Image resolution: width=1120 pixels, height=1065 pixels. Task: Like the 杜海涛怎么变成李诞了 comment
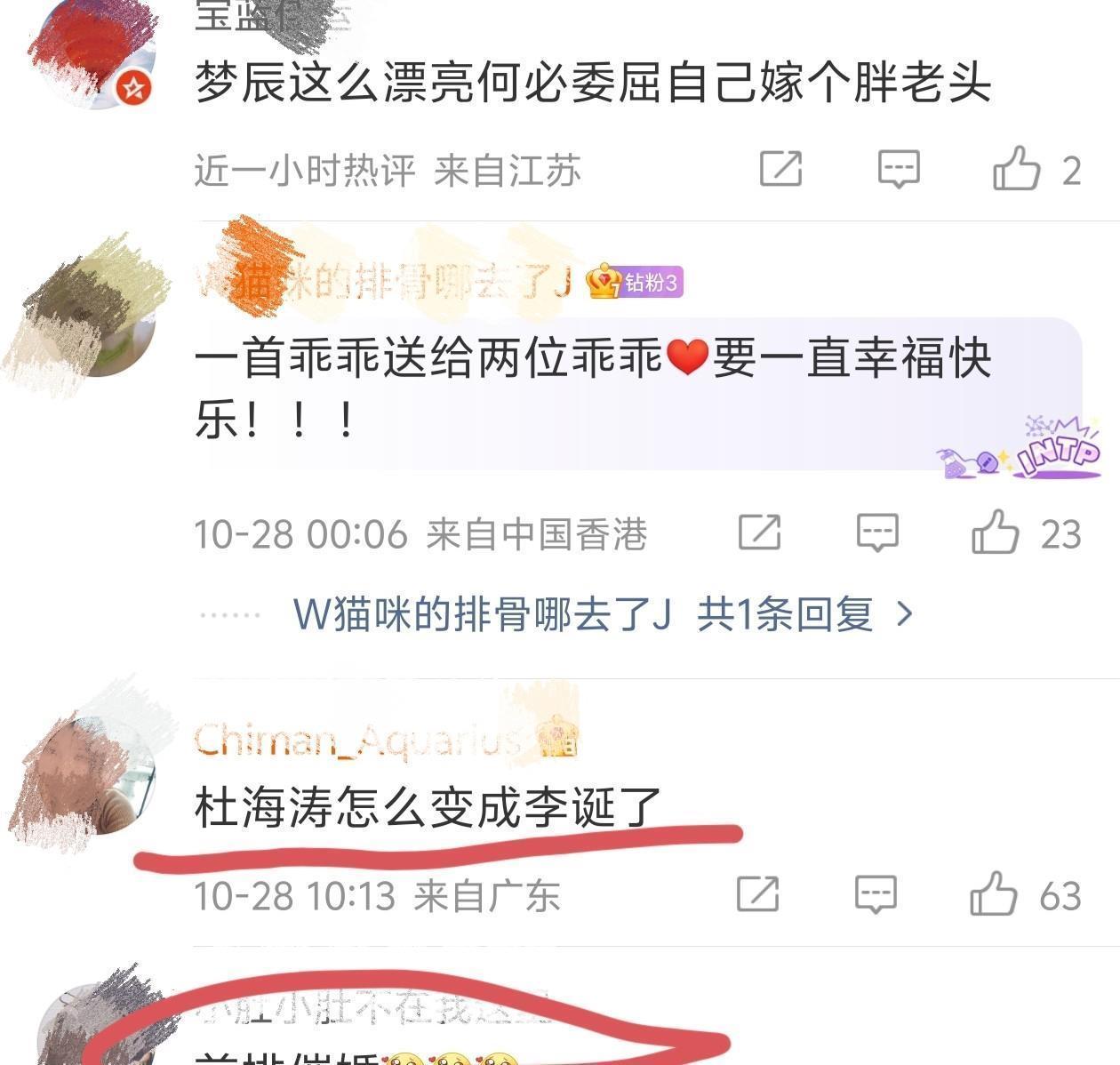(994, 894)
